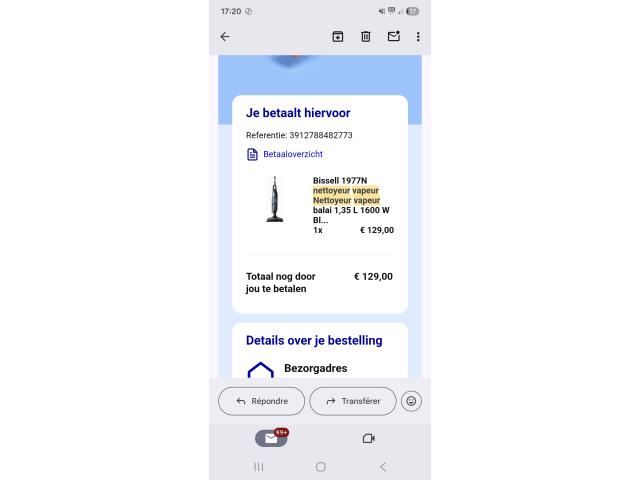Go back to the inbox

[225, 37]
